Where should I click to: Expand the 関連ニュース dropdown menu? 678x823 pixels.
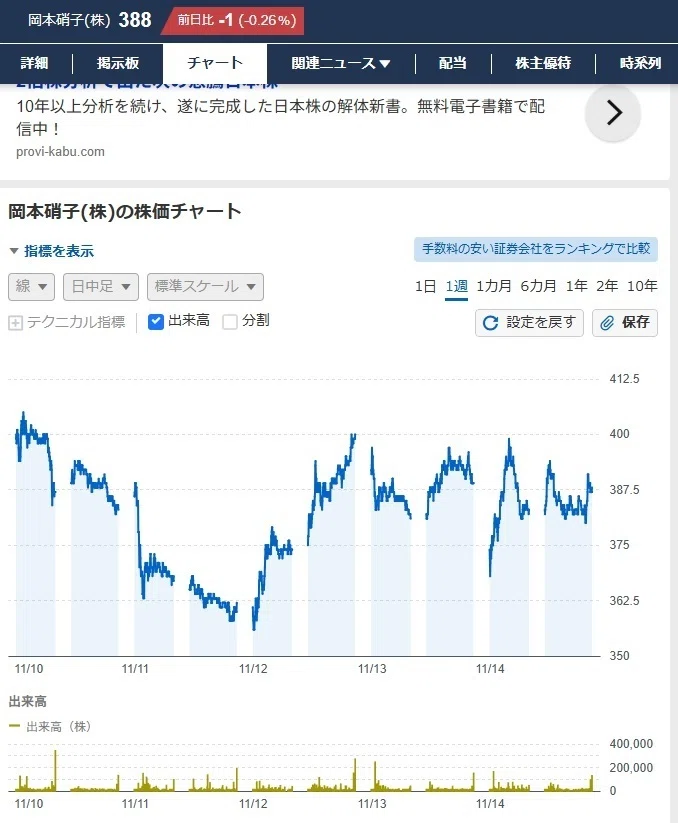(x=341, y=64)
